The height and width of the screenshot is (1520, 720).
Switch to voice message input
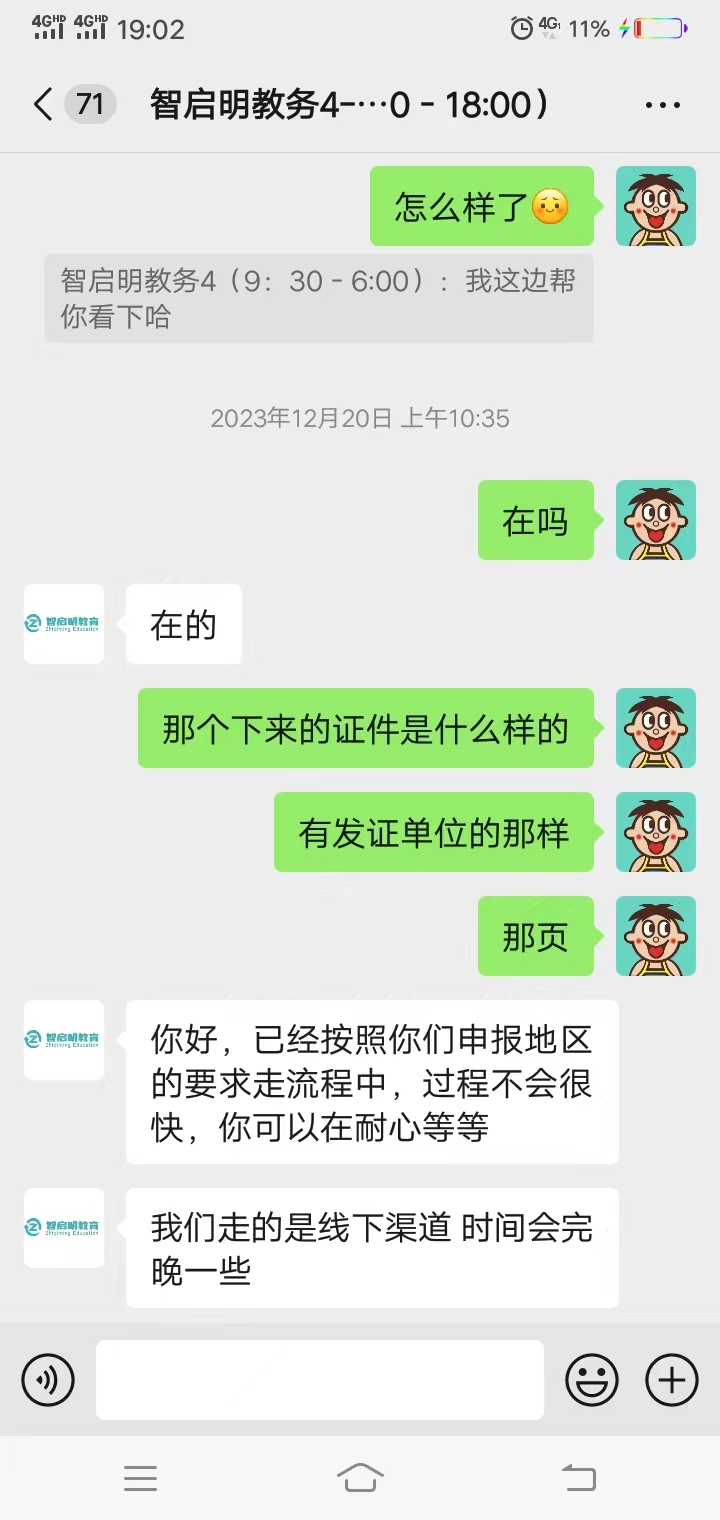tap(48, 1380)
